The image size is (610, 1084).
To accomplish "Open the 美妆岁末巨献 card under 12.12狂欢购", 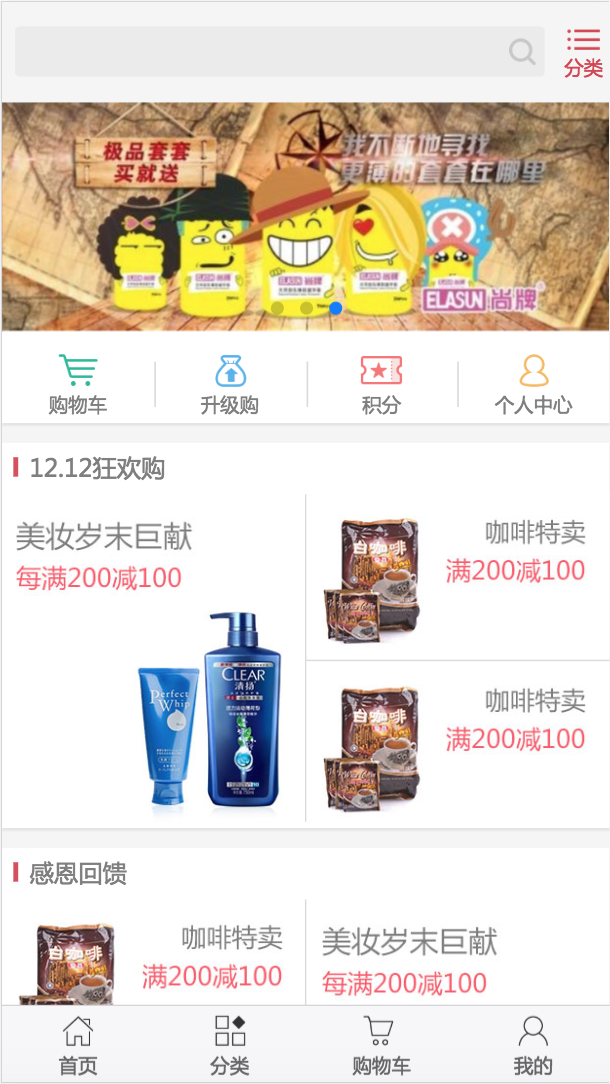I will click(x=154, y=658).
